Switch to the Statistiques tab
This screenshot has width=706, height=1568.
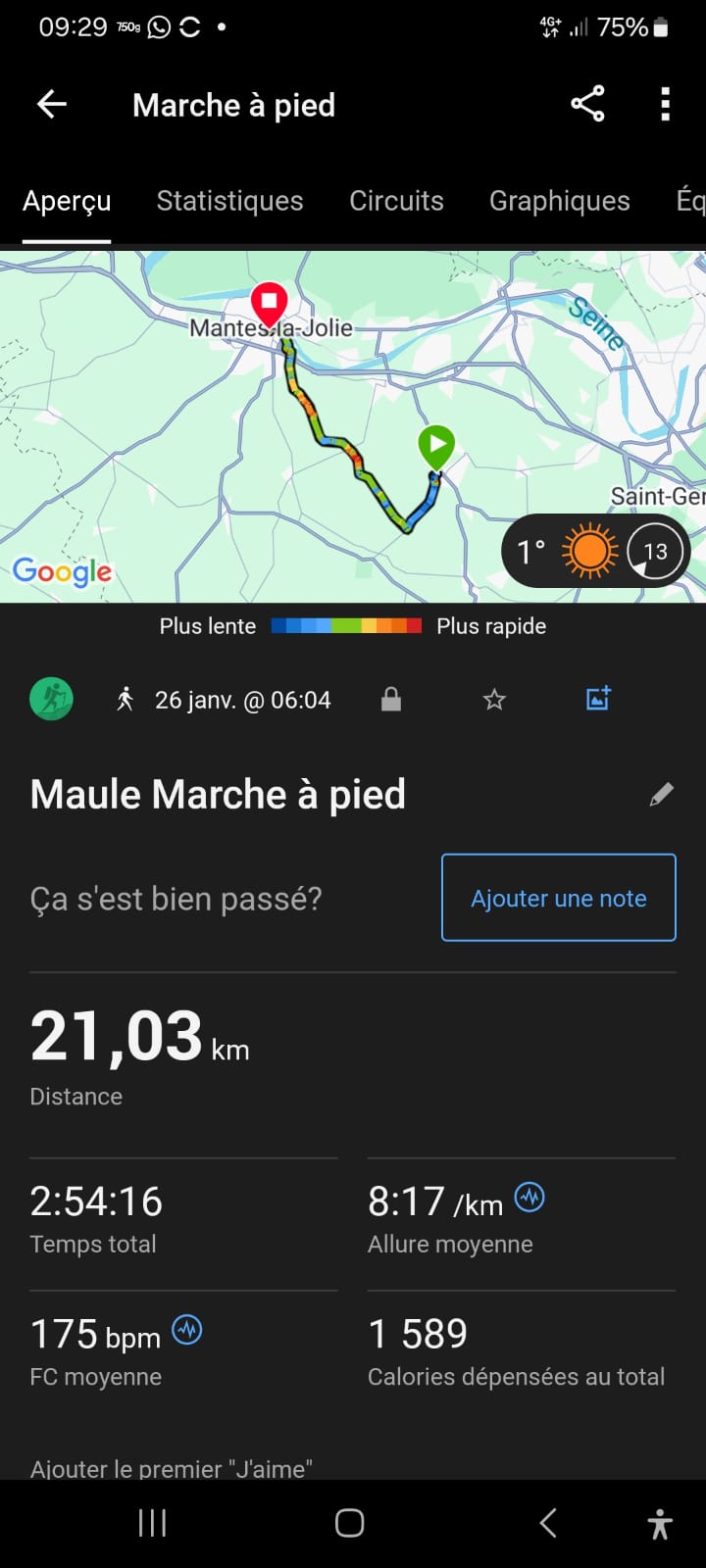229,201
